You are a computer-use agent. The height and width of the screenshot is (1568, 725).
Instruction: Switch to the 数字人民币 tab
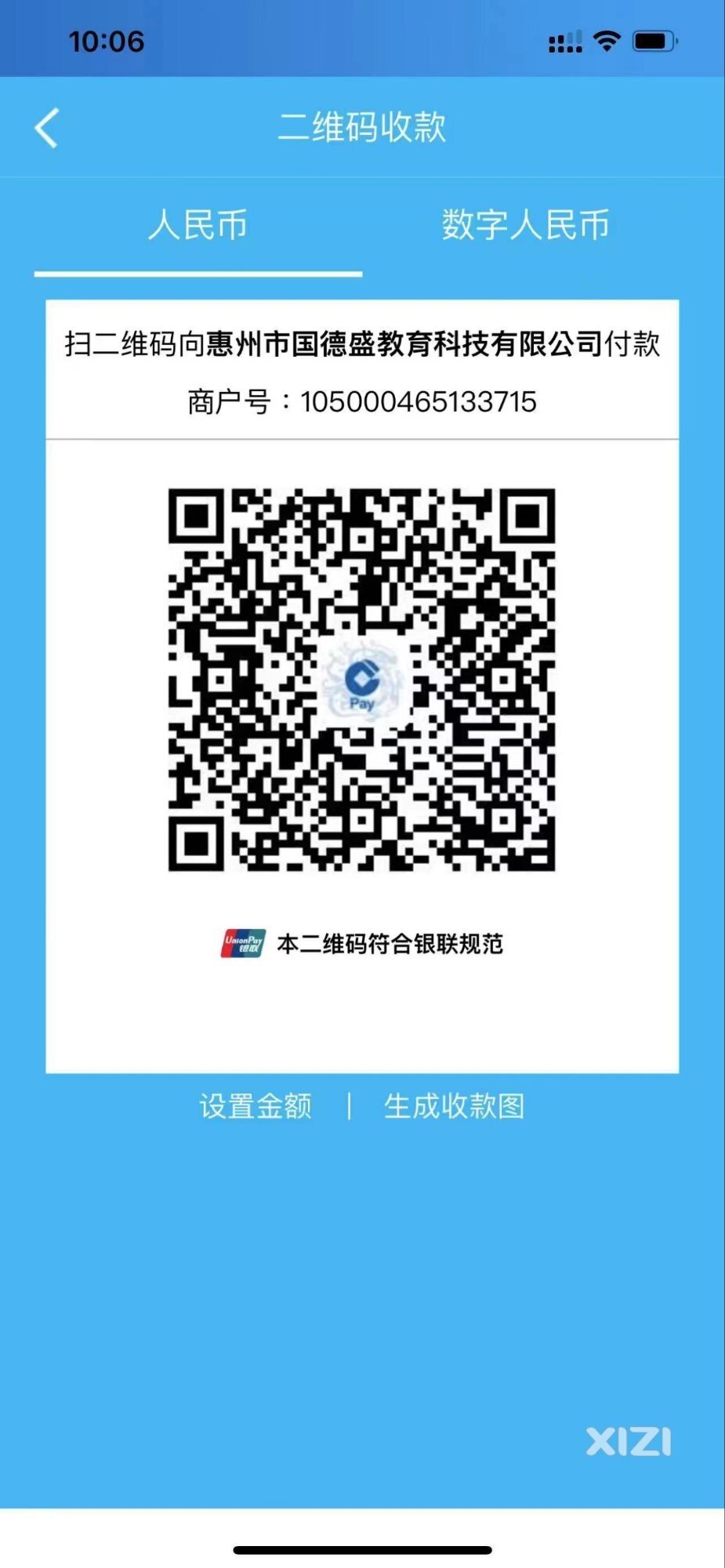[x=525, y=226]
